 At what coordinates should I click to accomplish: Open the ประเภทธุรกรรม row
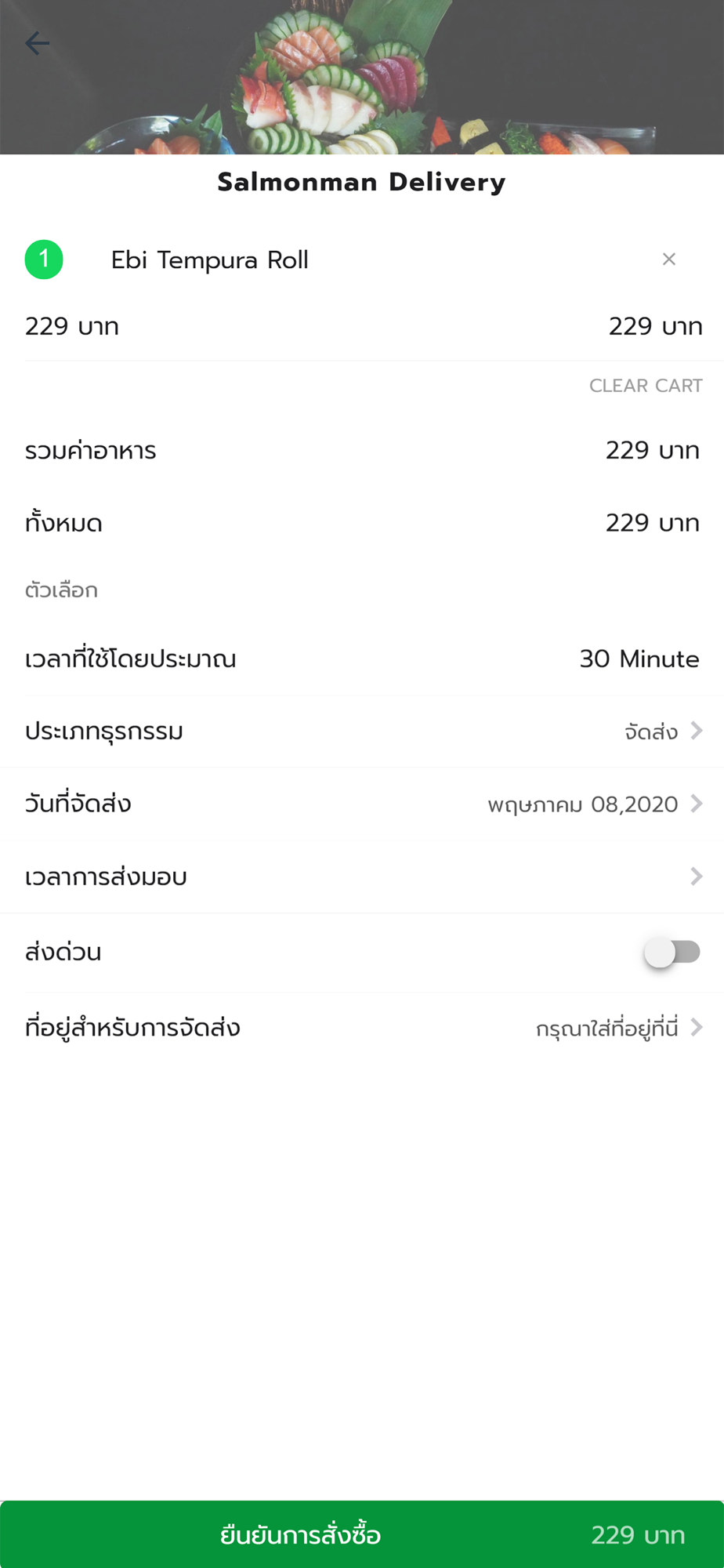point(362,731)
